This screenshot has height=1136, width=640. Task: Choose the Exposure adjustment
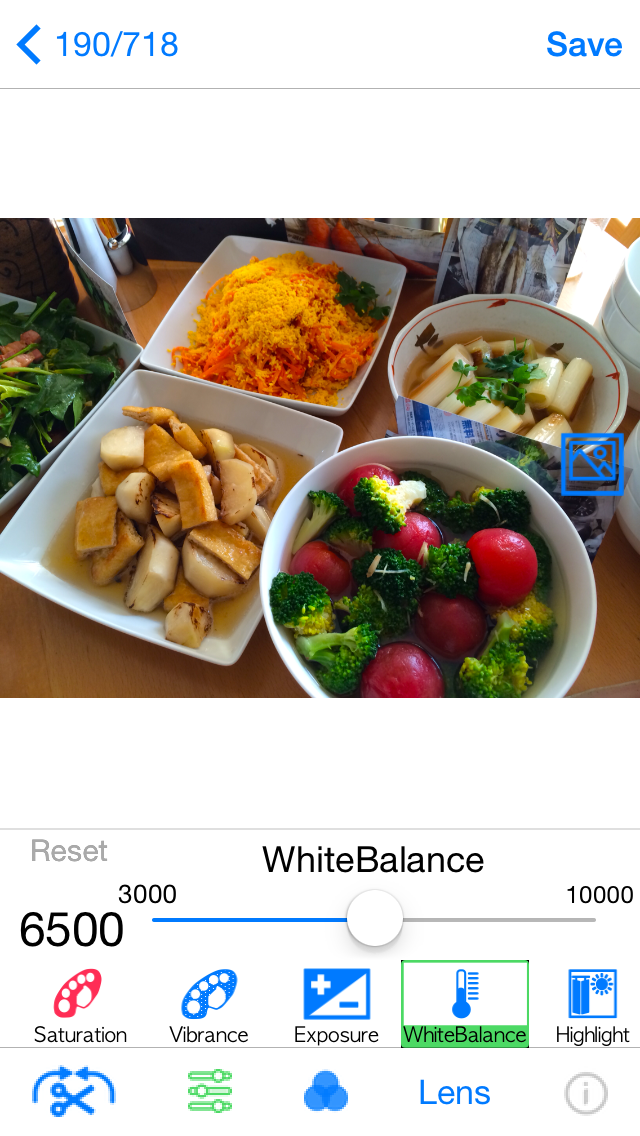(x=336, y=1006)
